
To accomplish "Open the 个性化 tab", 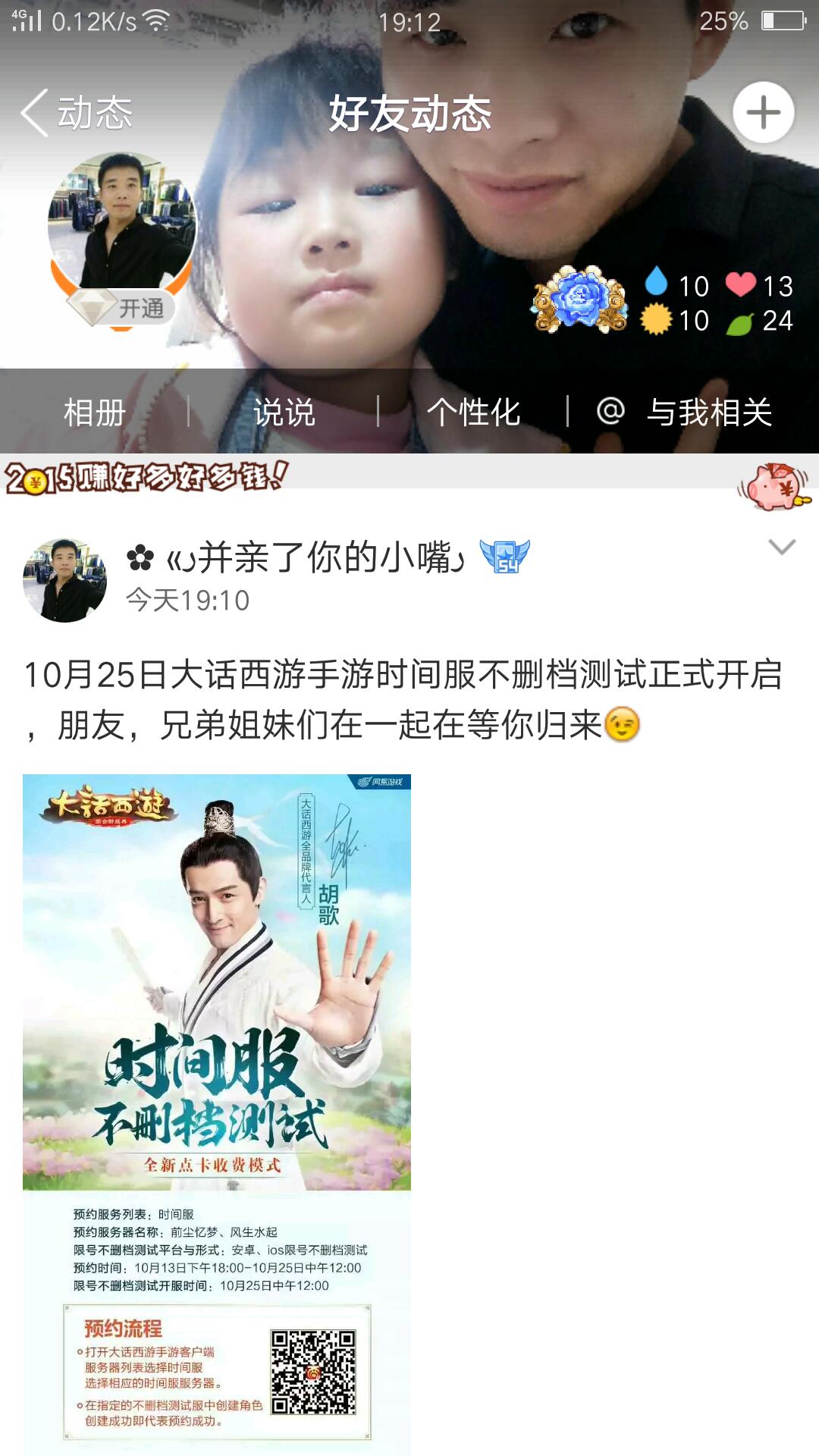I will (x=473, y=413).
